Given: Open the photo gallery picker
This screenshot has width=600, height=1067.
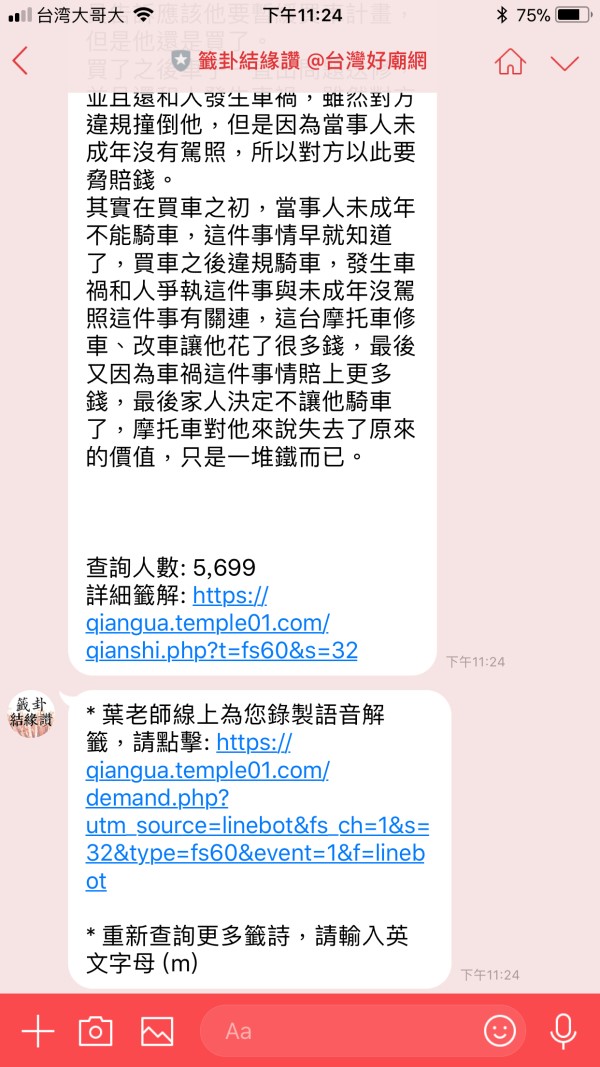Looking at the screenshot, I should pos(157,1031).
